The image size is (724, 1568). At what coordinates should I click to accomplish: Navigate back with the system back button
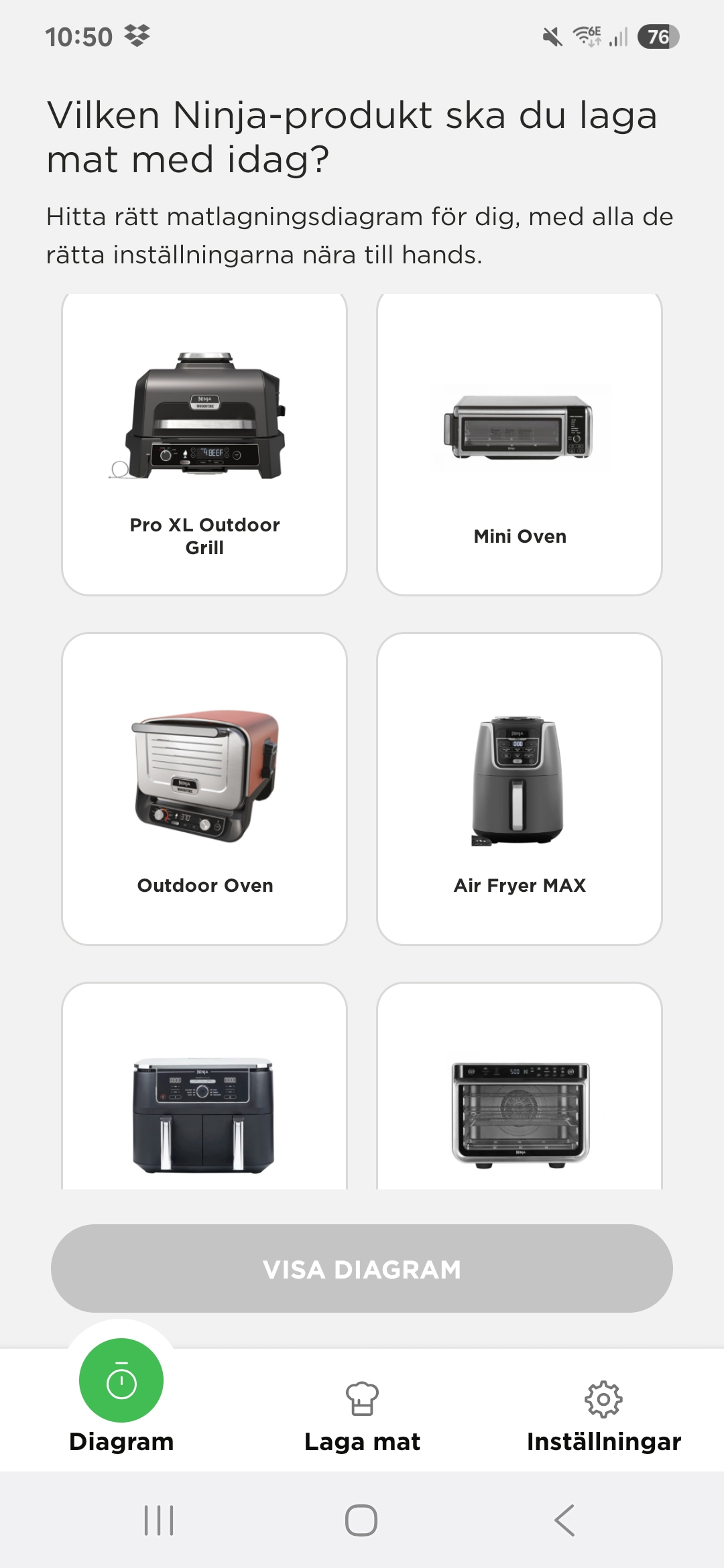[x=564, y=1520]
